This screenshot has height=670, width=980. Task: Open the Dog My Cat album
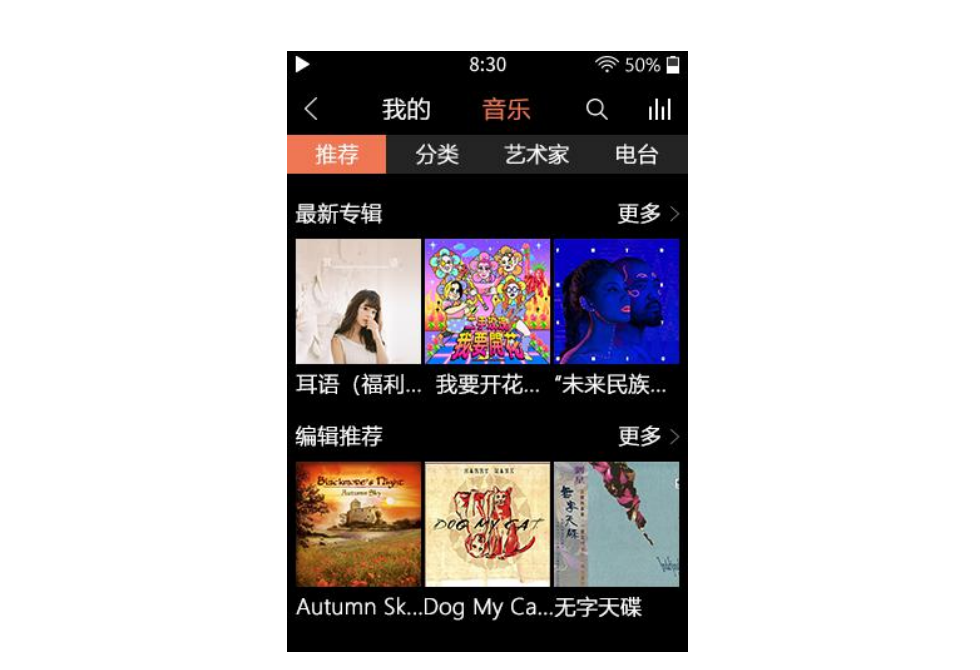coord(487,524)
